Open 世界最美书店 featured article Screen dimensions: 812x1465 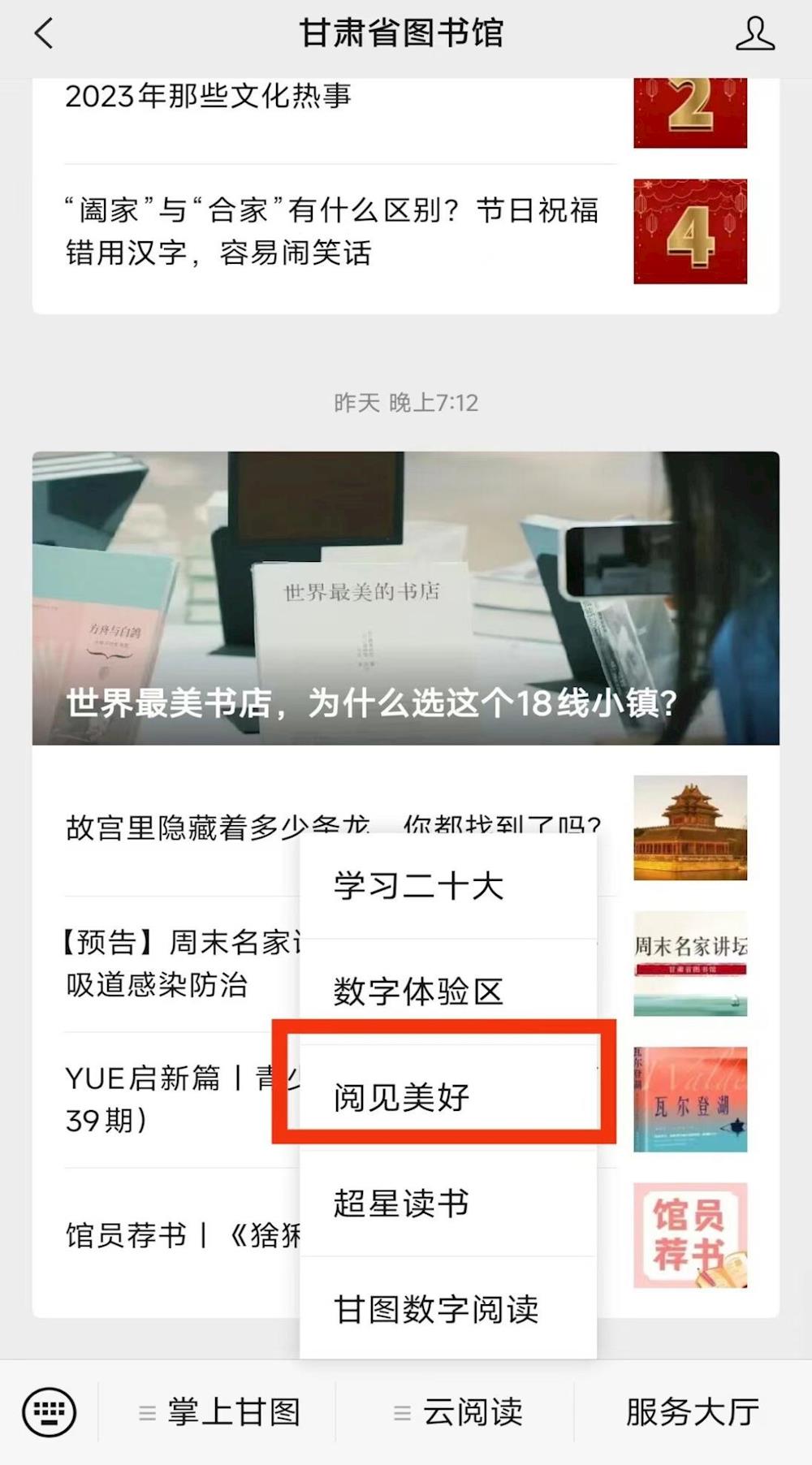405,599
